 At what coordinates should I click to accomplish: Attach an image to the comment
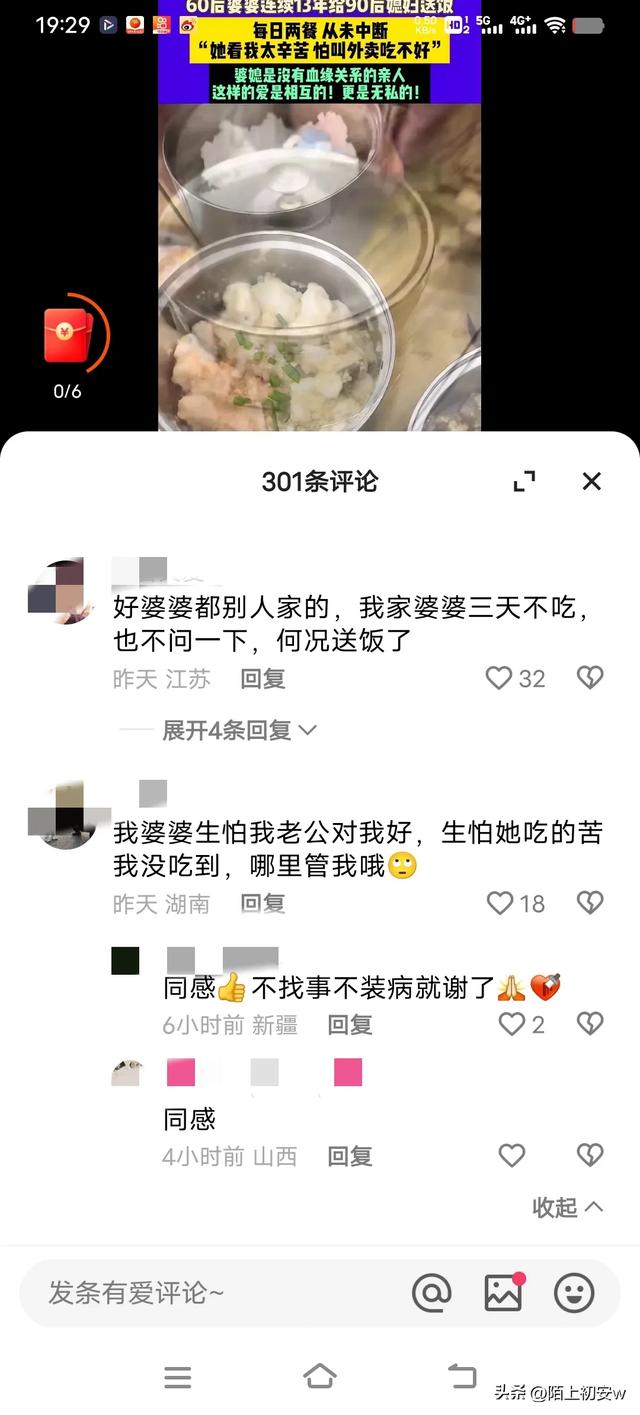click(503, 1293)
